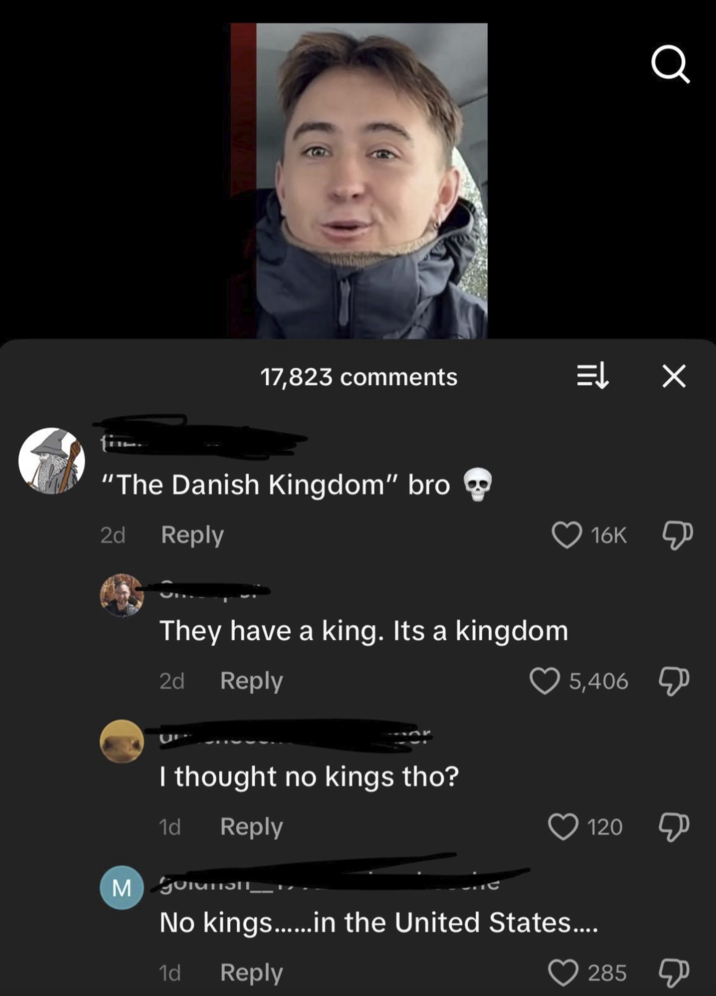This screenshot has height=996, width=716.
Task: Open search with the magnifier icon
Action: 670,66
